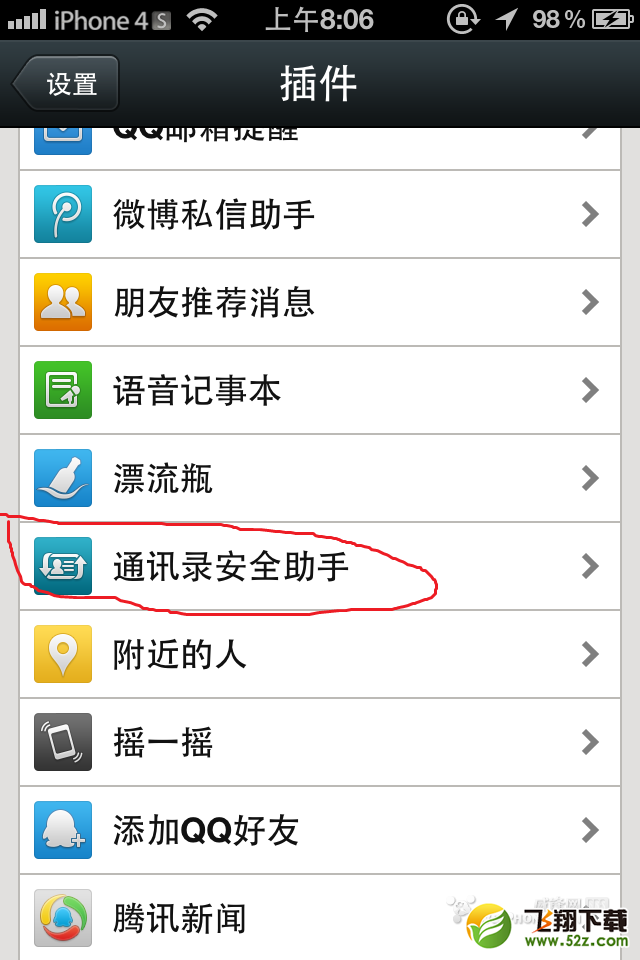Open 通讯录安全助手 plugin
This screenshot has height=960, width=640.
[x=320, y=566]
